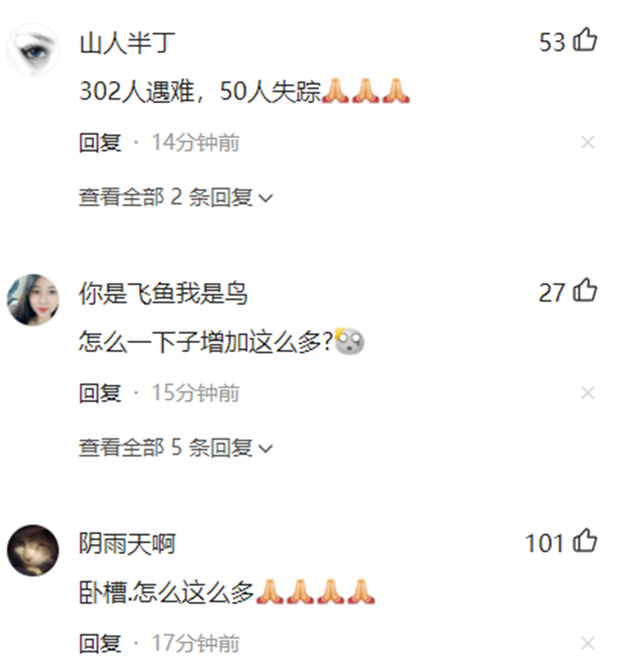The image size is (640, 671).
Task: Like the comment by 你是飞鱼我是鸟
Action: point(585,291)
